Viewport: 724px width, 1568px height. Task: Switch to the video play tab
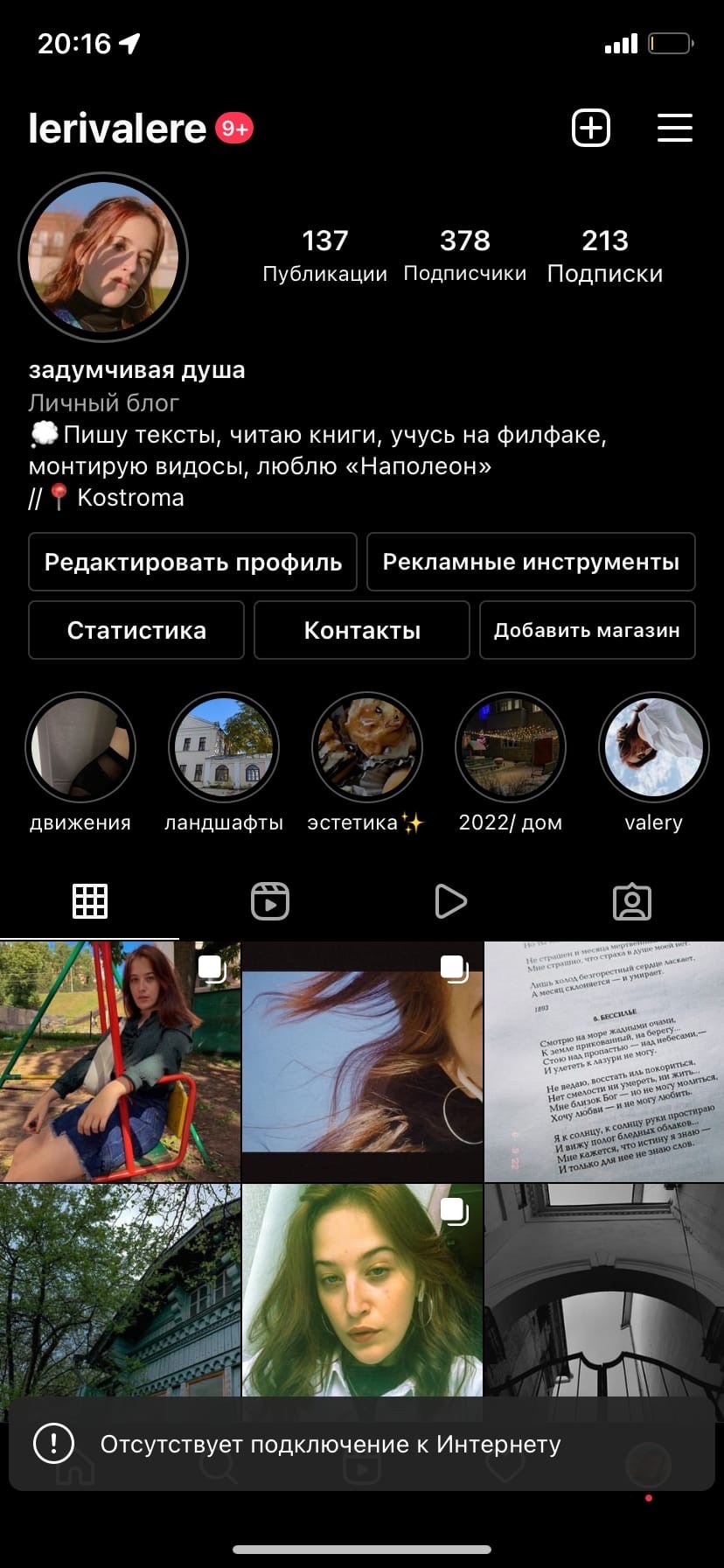[450, 901]
